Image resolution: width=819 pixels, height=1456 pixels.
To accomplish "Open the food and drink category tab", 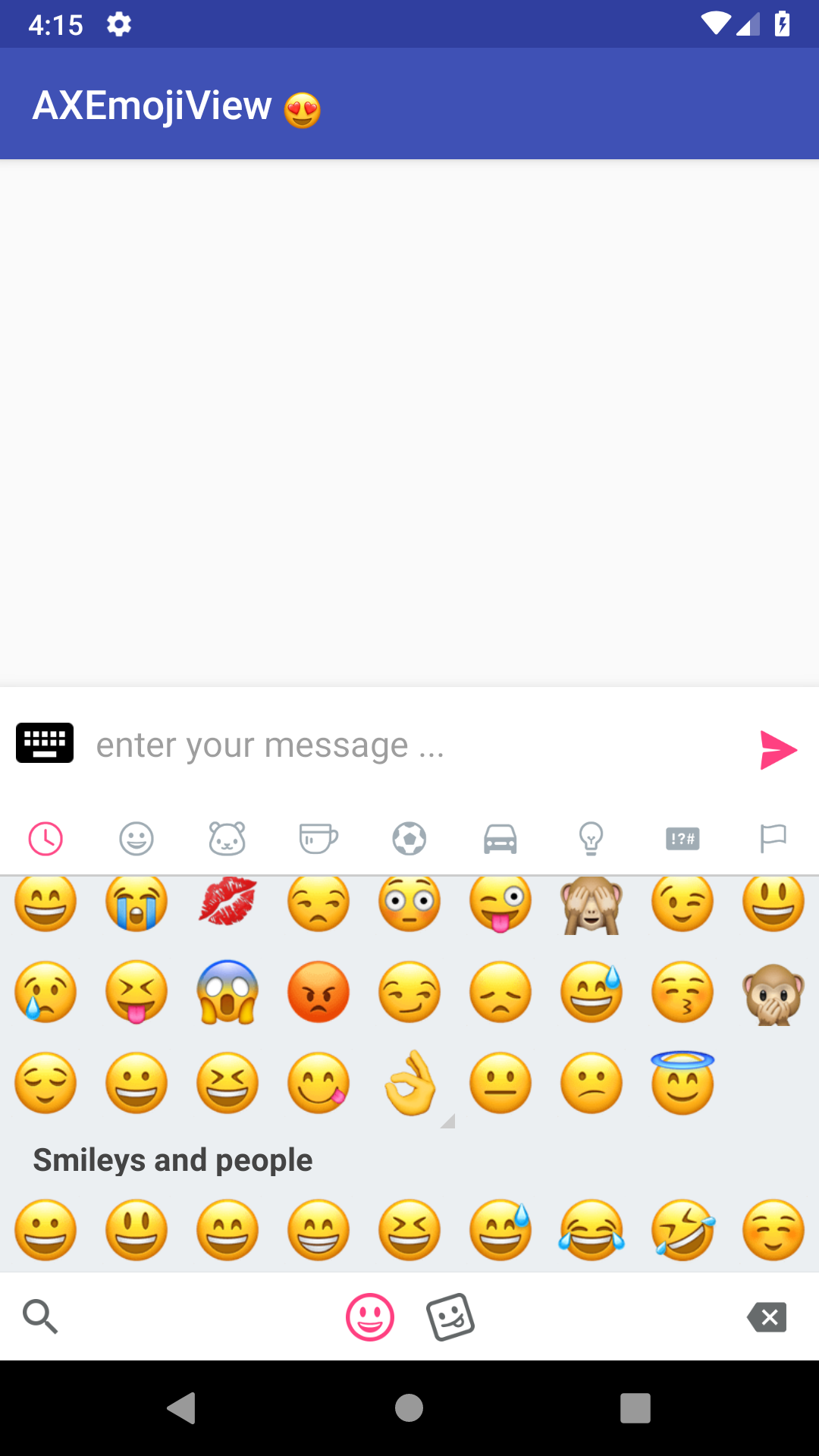I will (x=318, y=839).
